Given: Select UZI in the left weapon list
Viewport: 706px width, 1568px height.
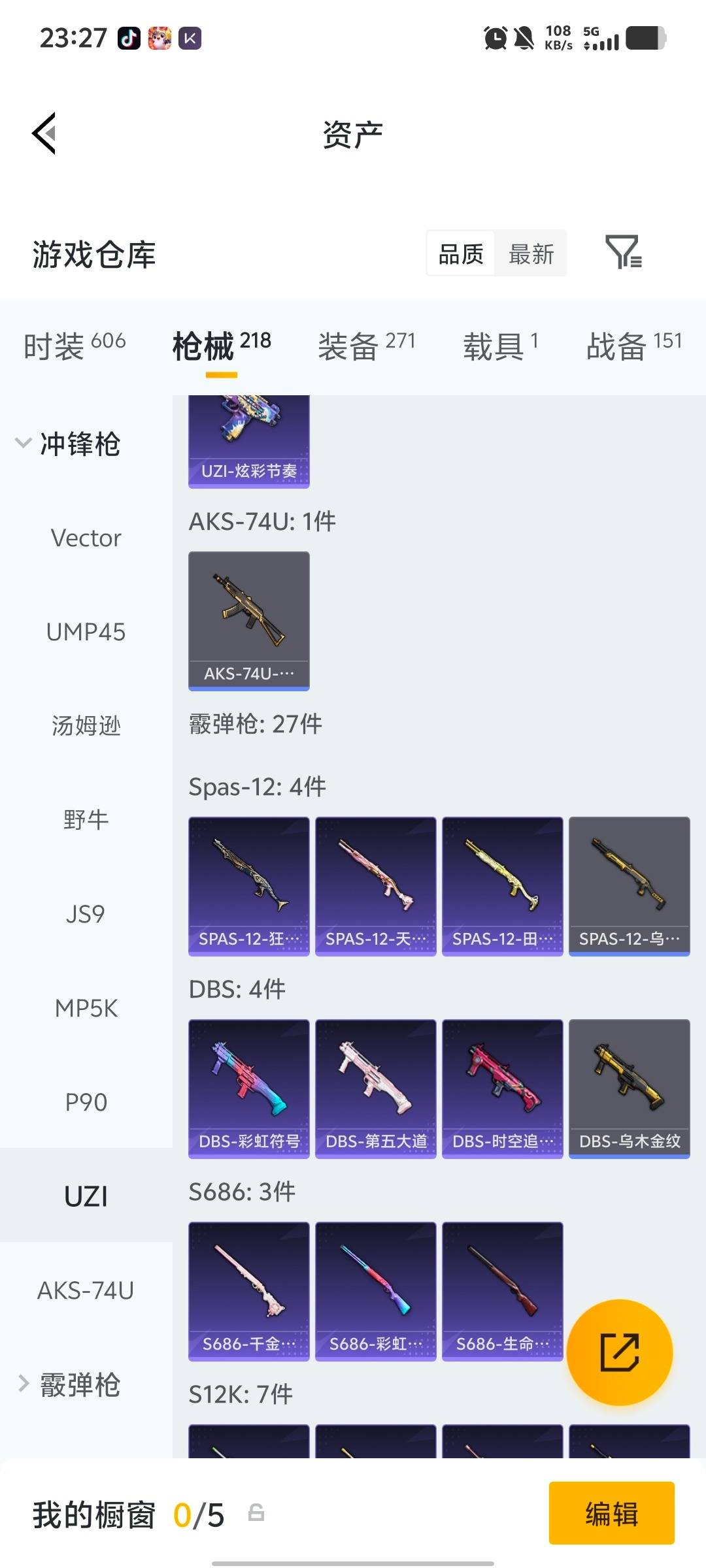Looking at the screenshot, I should (86, 1196).
